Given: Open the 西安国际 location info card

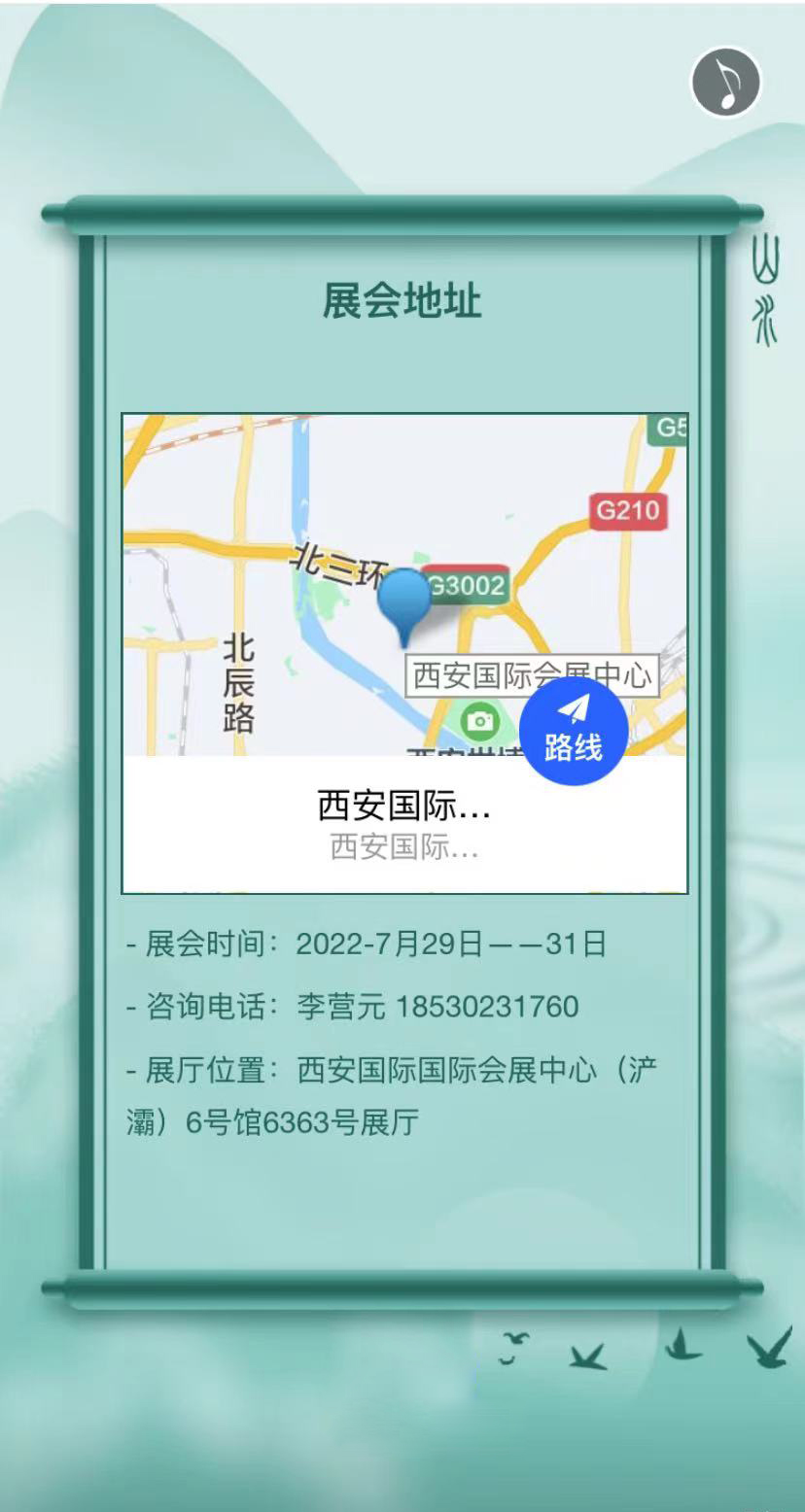Looking at the screenshot, I should (x=403, y=824).
